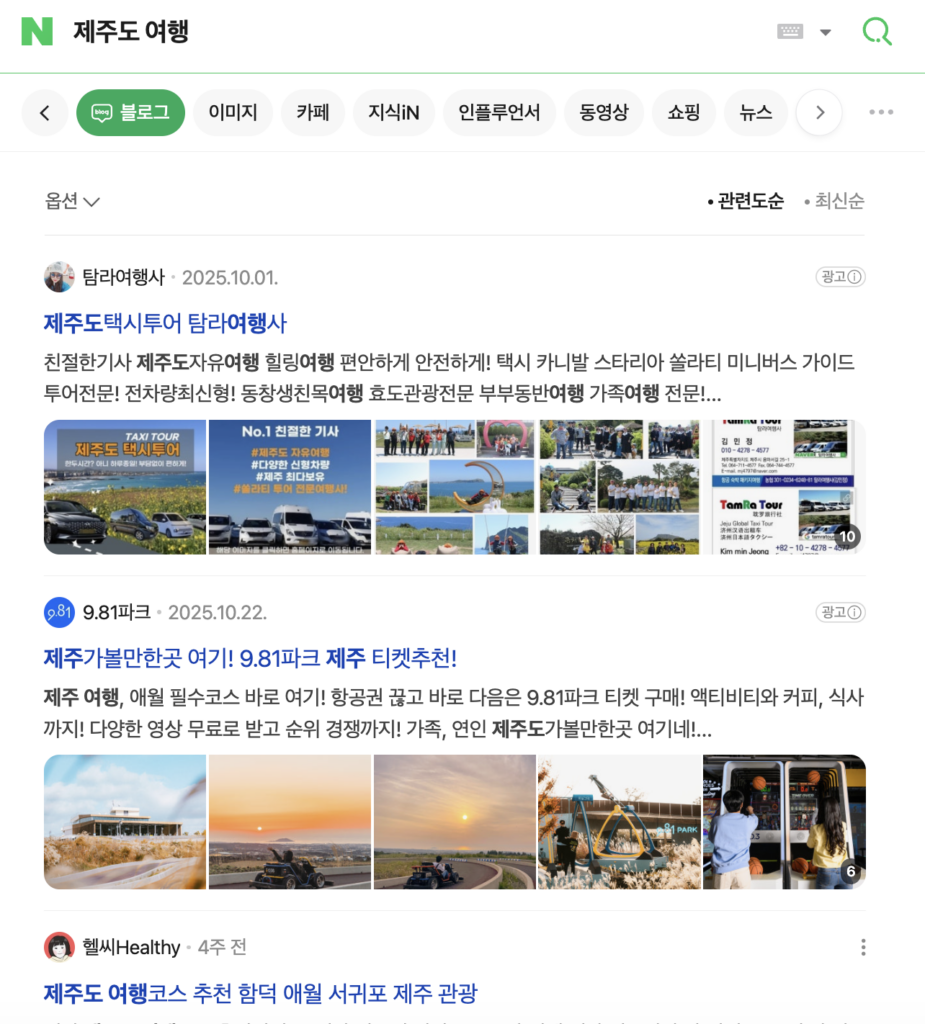
Task: Open the 9.81파크 티켓추천 post
Action: click(250, 658)
